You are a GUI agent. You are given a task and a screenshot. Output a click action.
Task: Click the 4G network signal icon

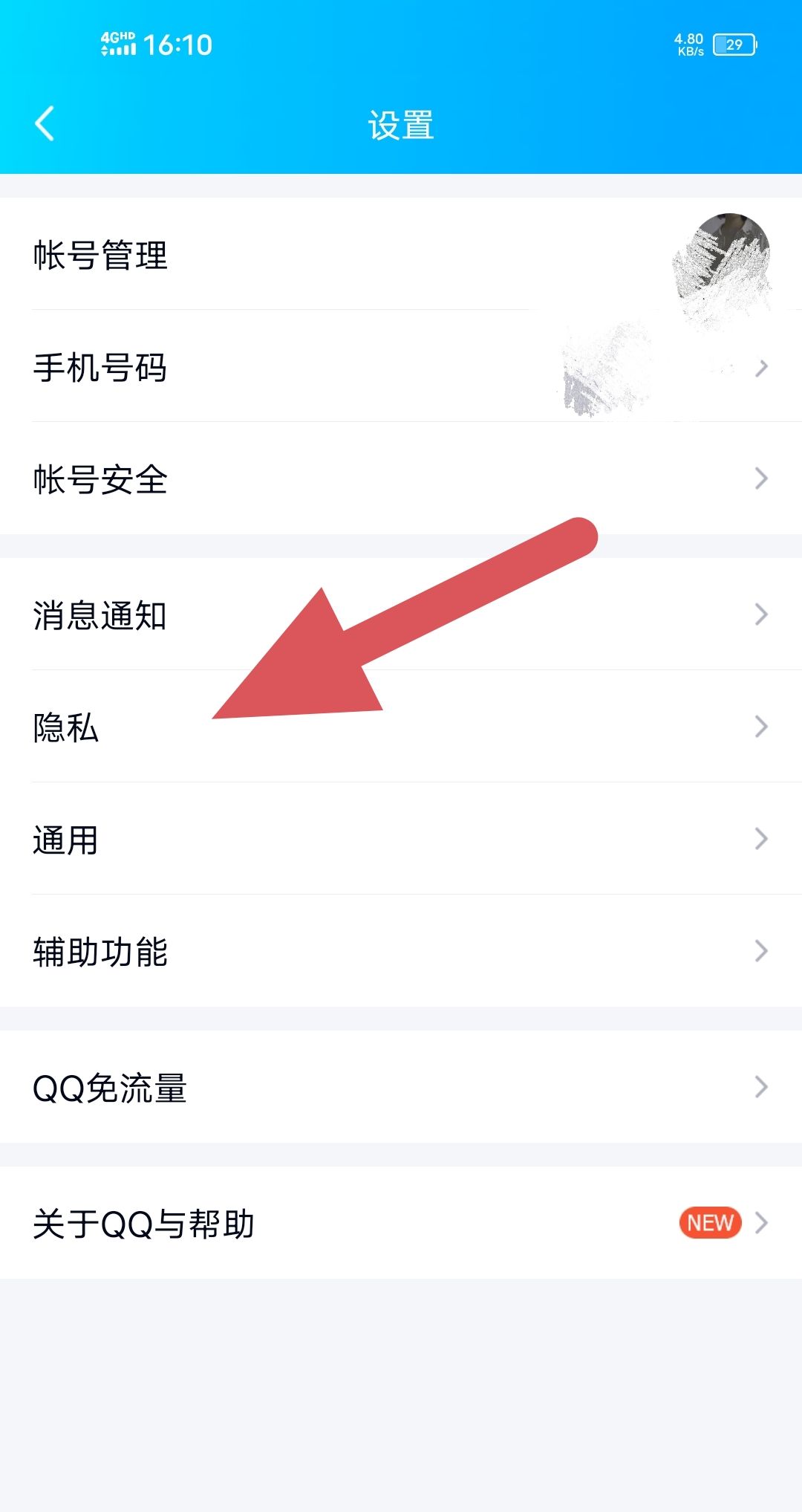pyautogui.click(x=113, y=33)
